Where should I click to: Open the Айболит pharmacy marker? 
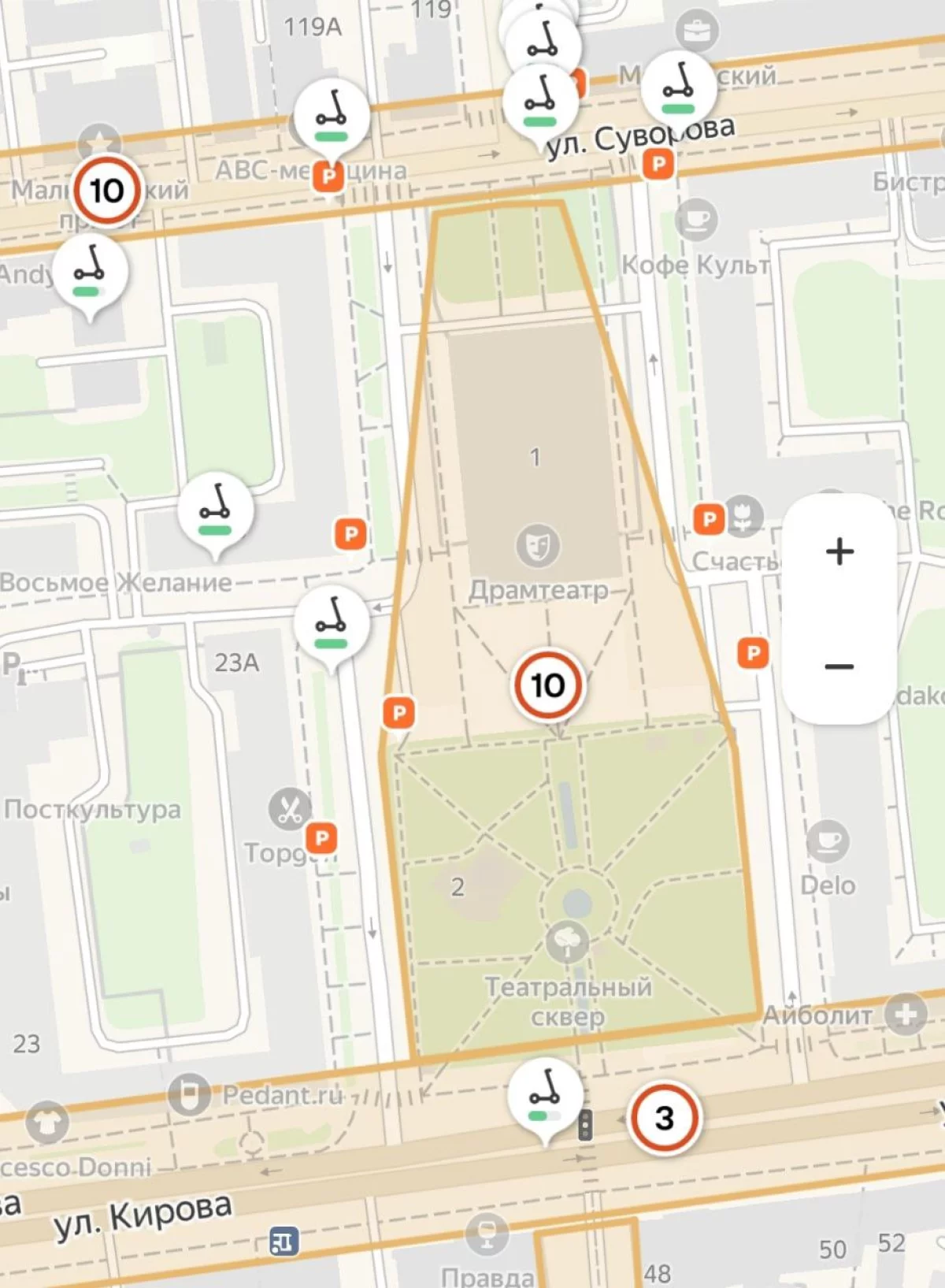click(906, 1014)
